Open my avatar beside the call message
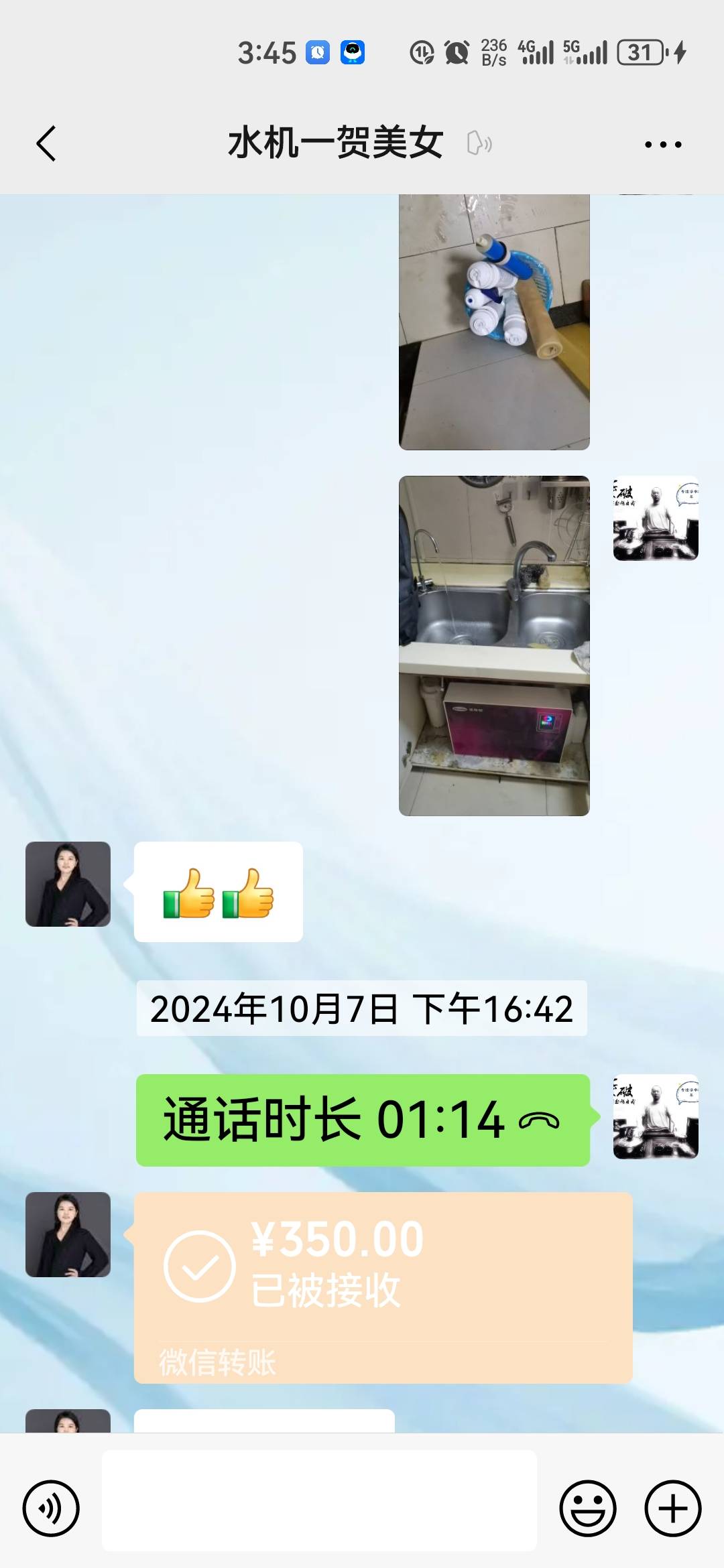 pyautogui.click(x=655, y=1116)
